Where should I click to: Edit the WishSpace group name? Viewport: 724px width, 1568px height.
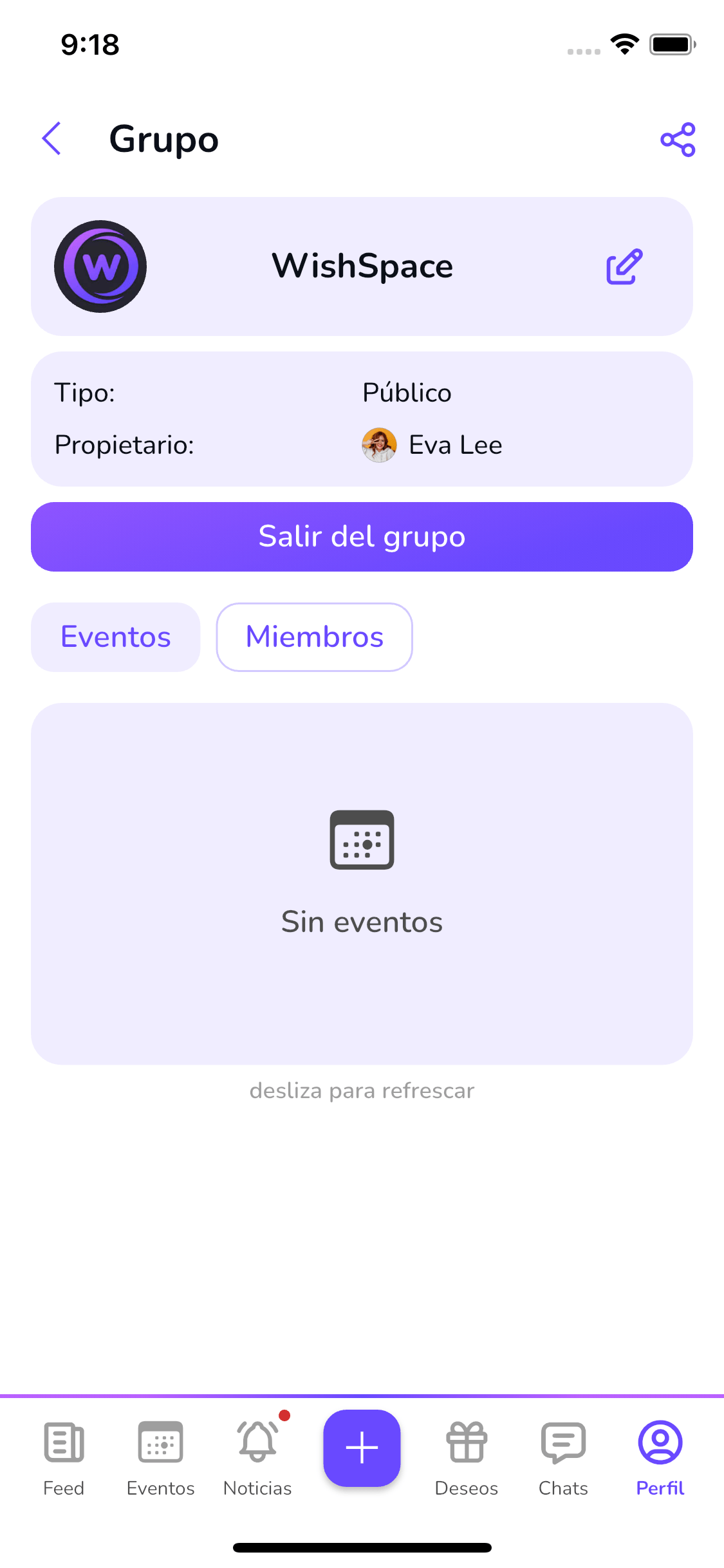point(624,266)
